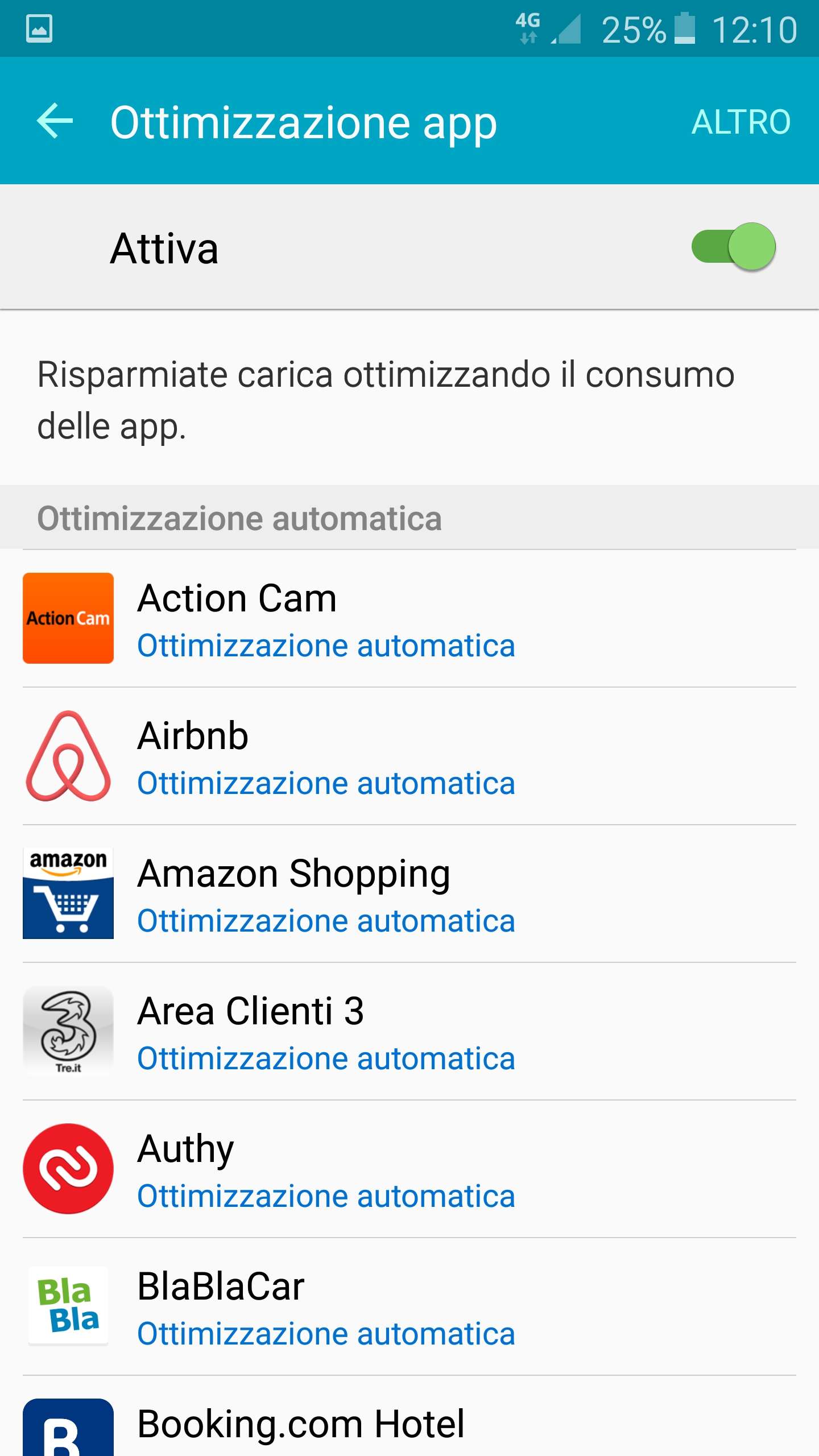Go back using the header arrow
819x1456 pixels.
pos(55,121)
